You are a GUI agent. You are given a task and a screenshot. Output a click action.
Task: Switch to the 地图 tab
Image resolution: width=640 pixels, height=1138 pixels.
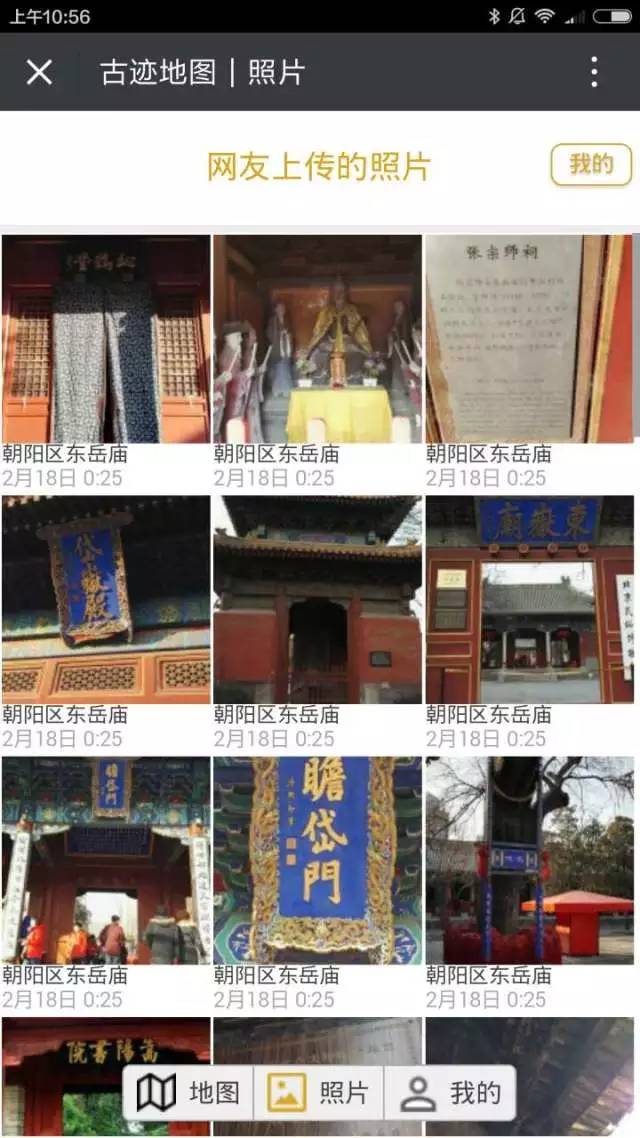click(188, 1092)
